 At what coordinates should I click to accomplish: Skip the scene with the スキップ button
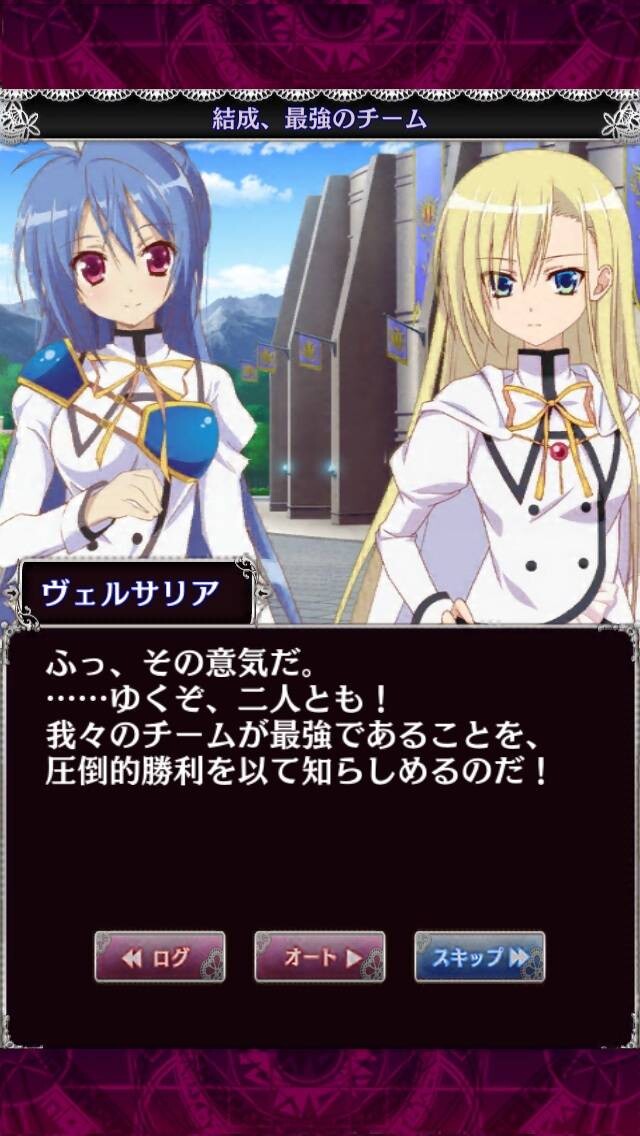tap(480, 956)
